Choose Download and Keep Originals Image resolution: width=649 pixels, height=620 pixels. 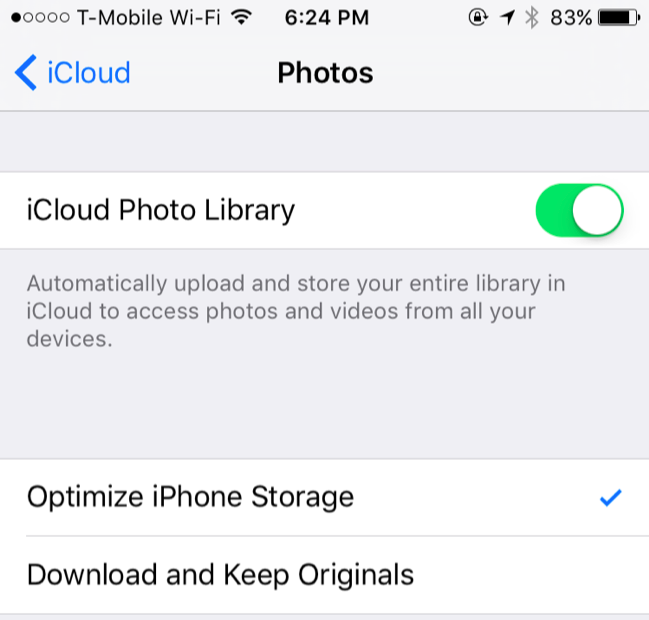tap(220, 575)
